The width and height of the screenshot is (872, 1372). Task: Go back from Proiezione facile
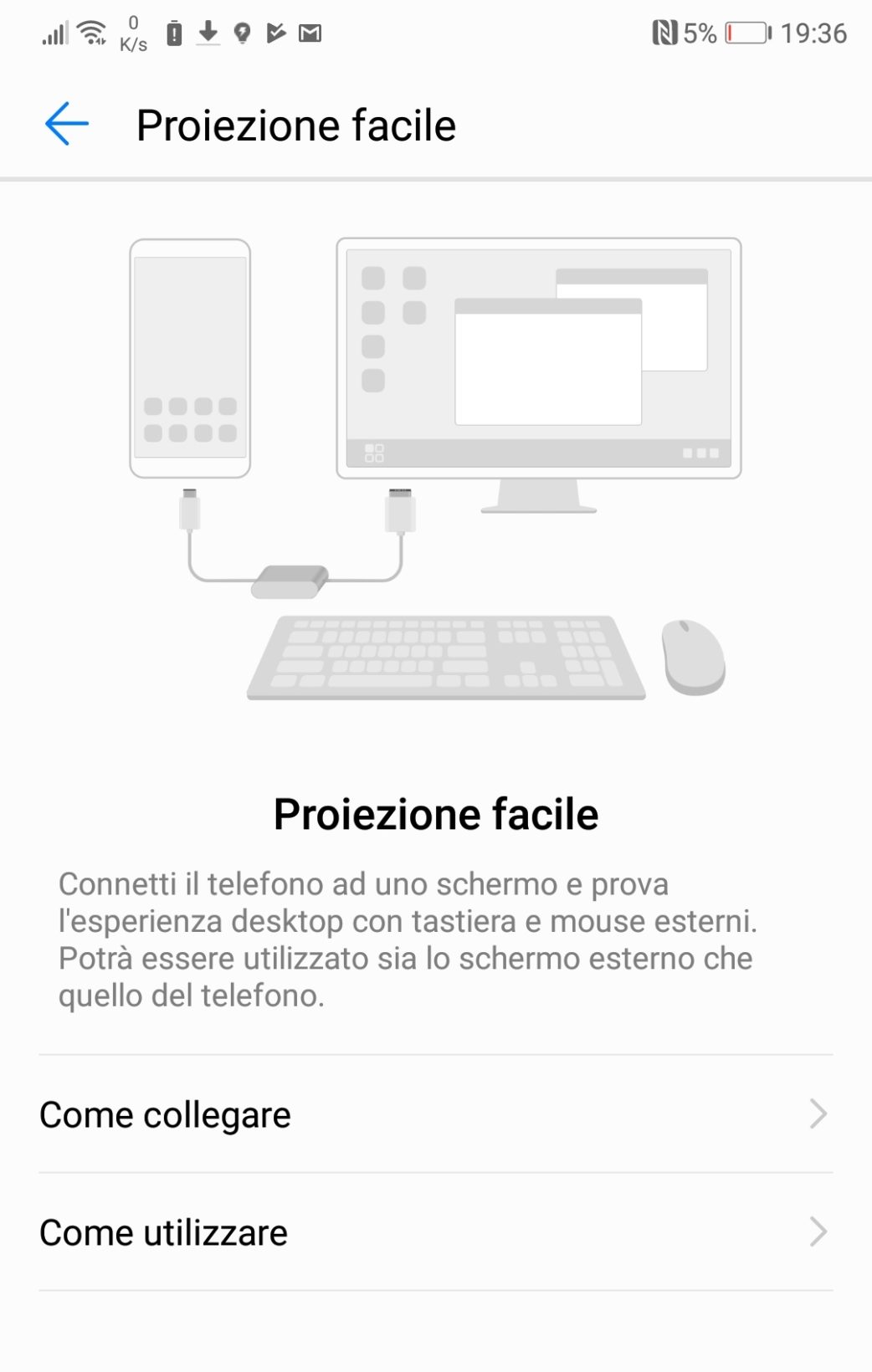coord(67,125)
